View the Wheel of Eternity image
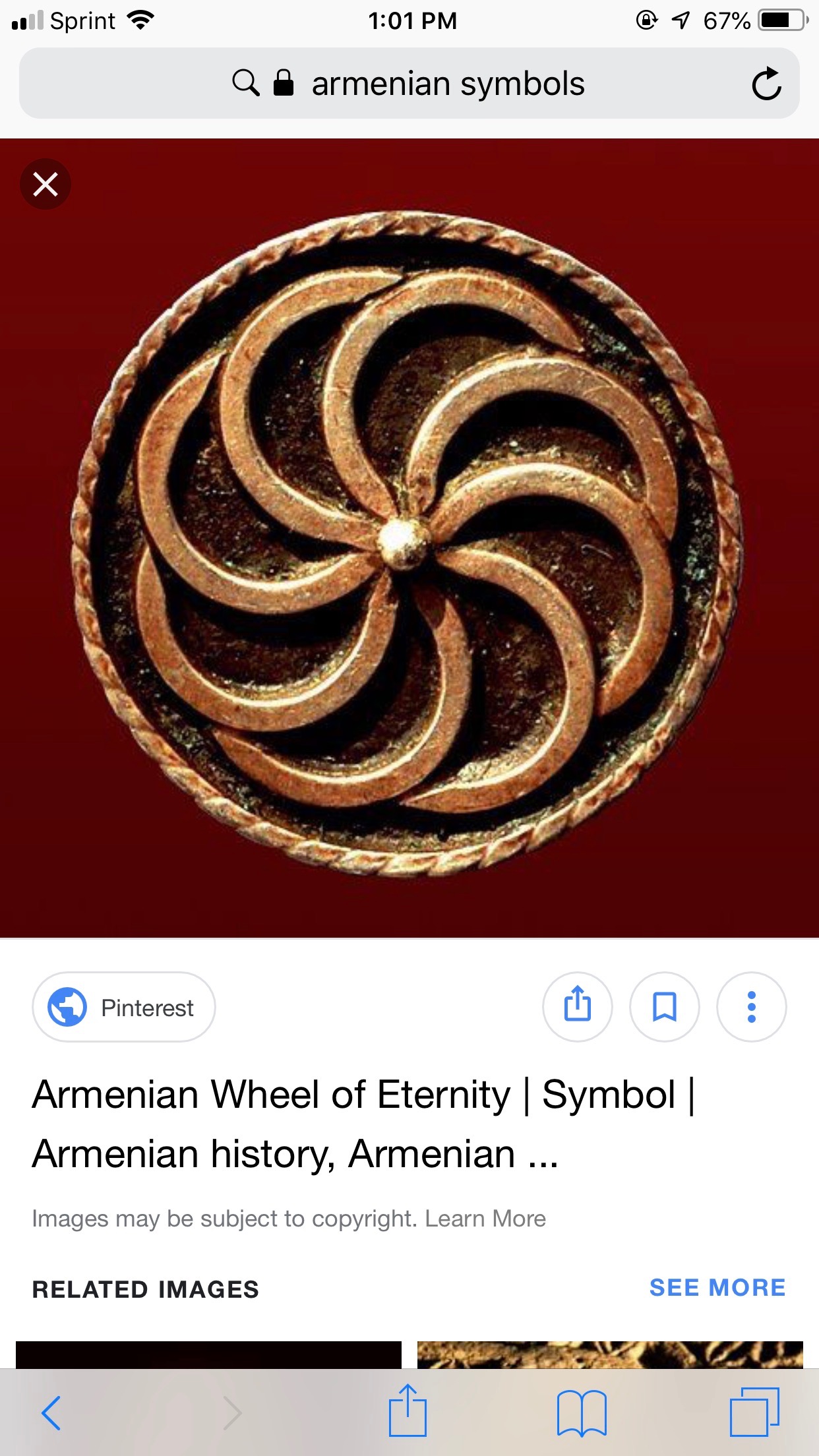Image resolution: width=819 pixels, height=1456 pixels. tap(409, 541)
